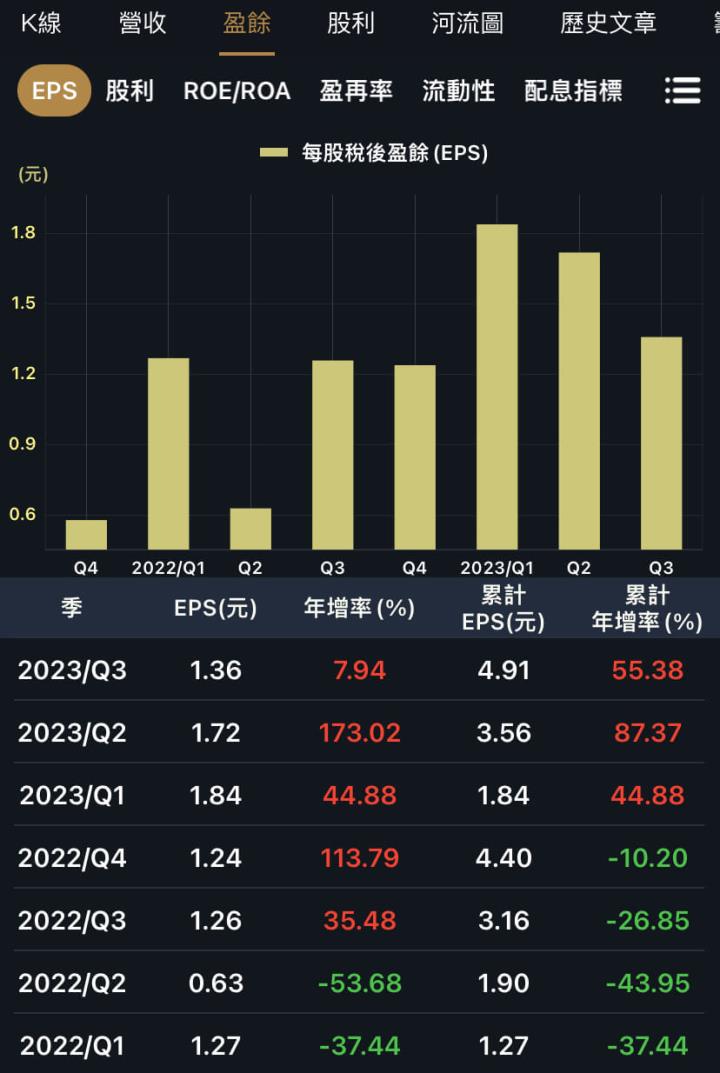The height and width of the screenshot is (1073, 720).
Task: Open the 股利 tab
Action: [x=349, y=24]
